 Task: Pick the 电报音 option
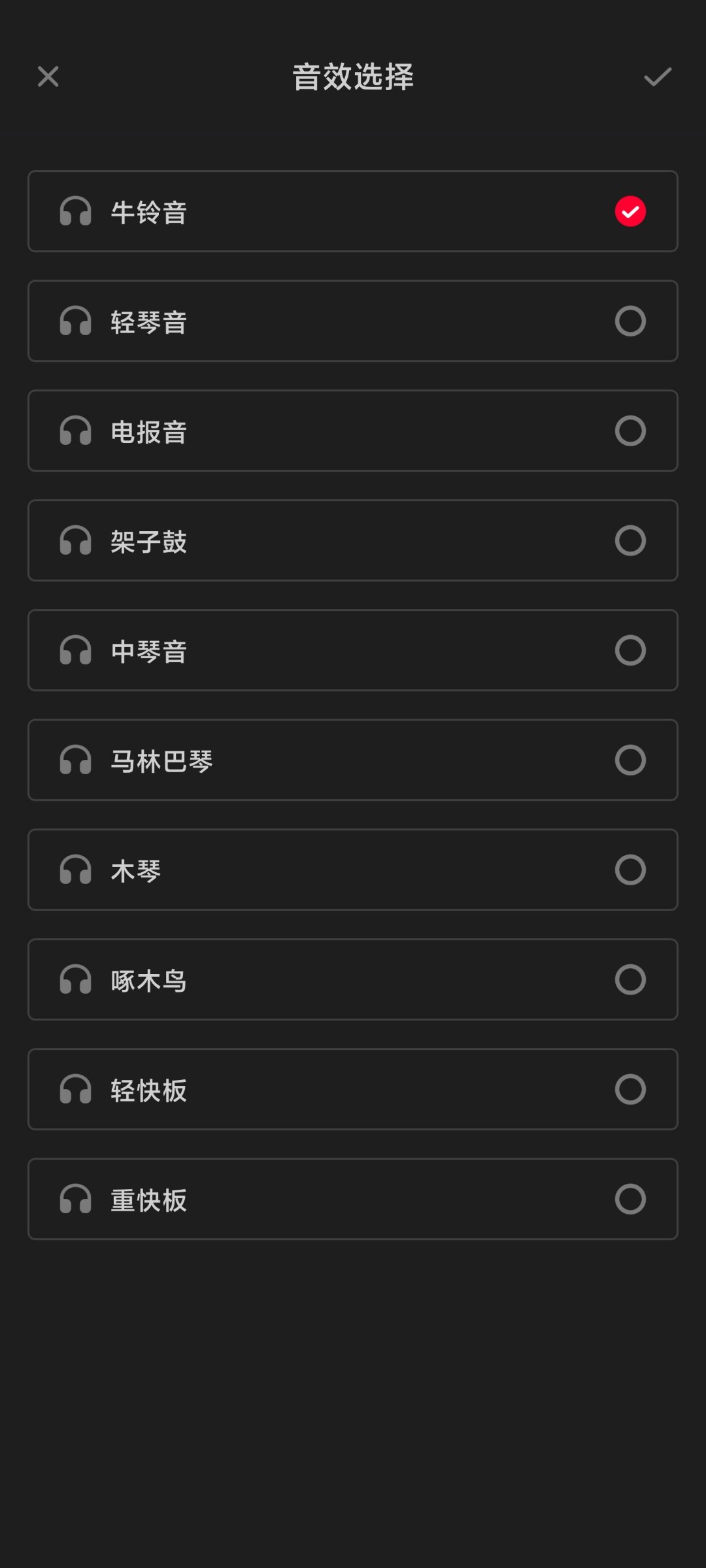(353, 431)
